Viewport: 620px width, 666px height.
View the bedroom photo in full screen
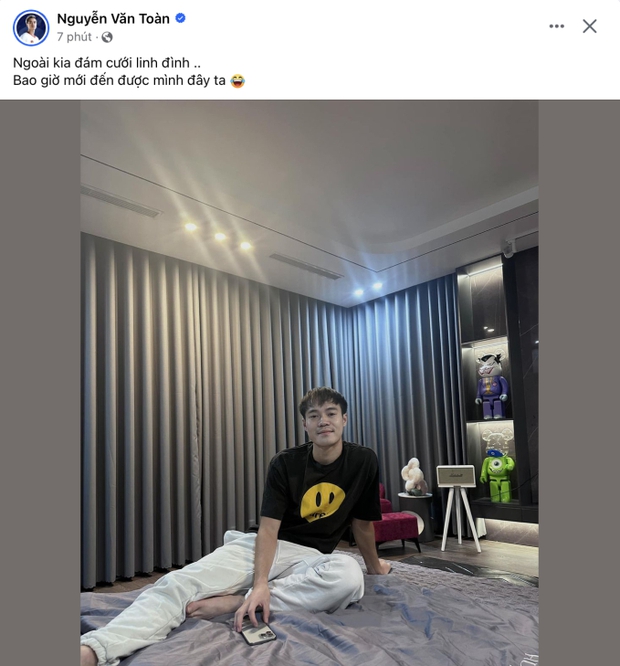tap(309, 382)
